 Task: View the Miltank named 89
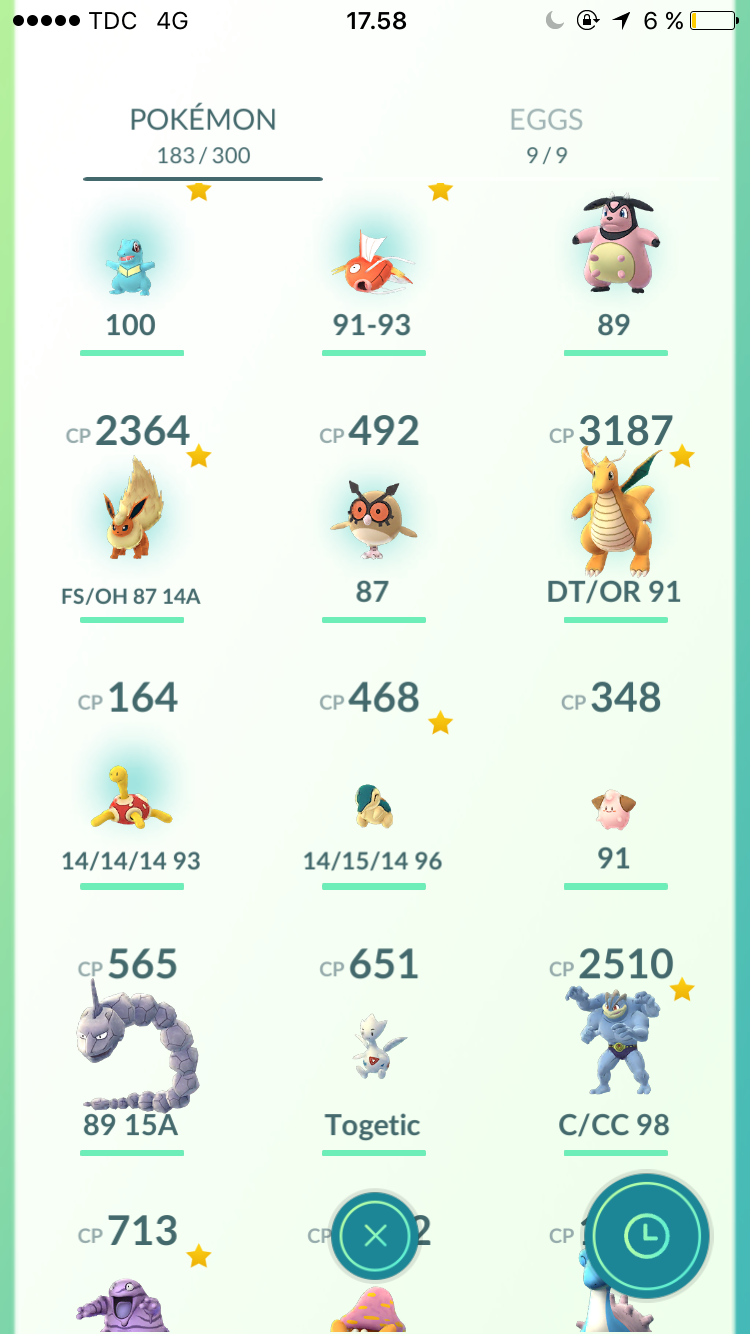614,270
